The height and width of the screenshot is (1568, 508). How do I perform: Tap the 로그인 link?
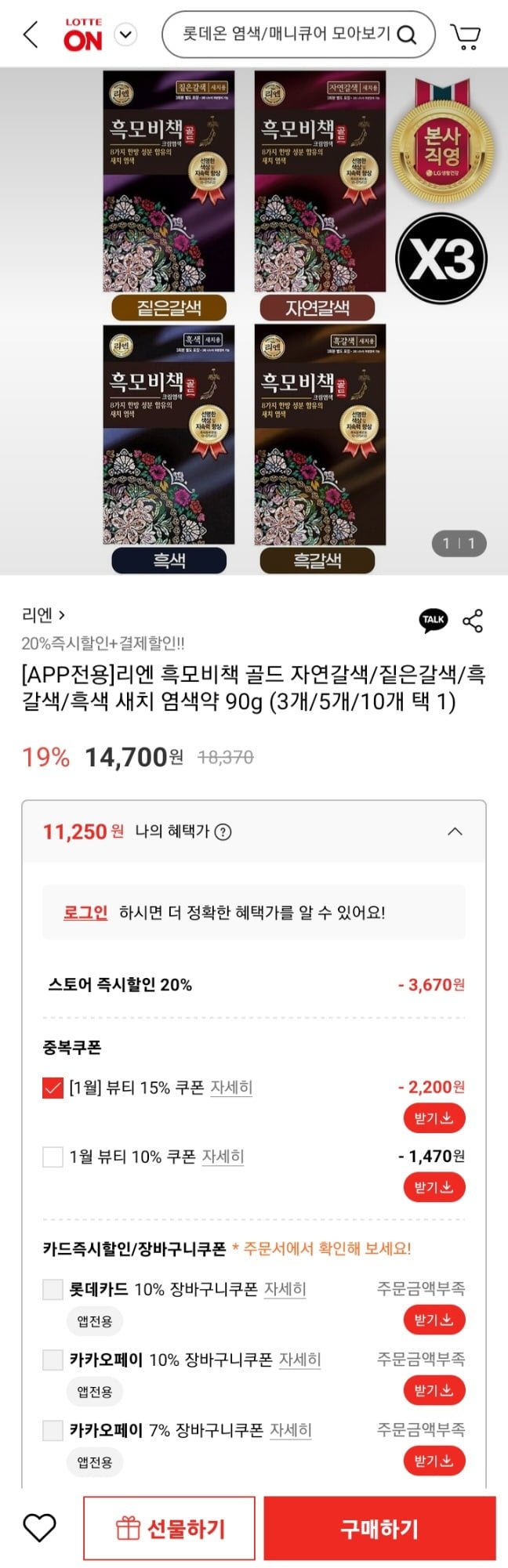tap(85, 912)
